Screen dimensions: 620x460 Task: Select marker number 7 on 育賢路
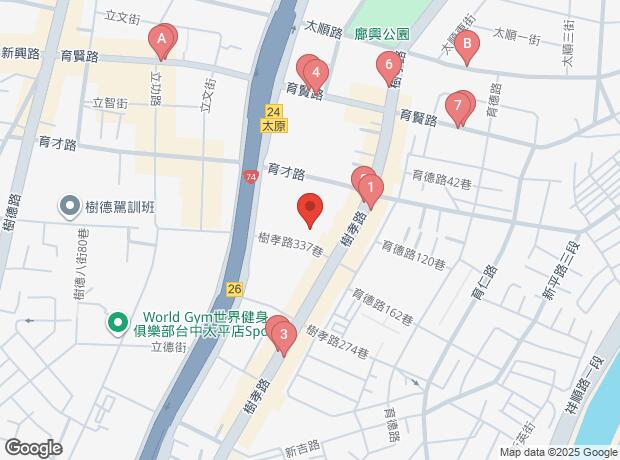coord(458,104)
